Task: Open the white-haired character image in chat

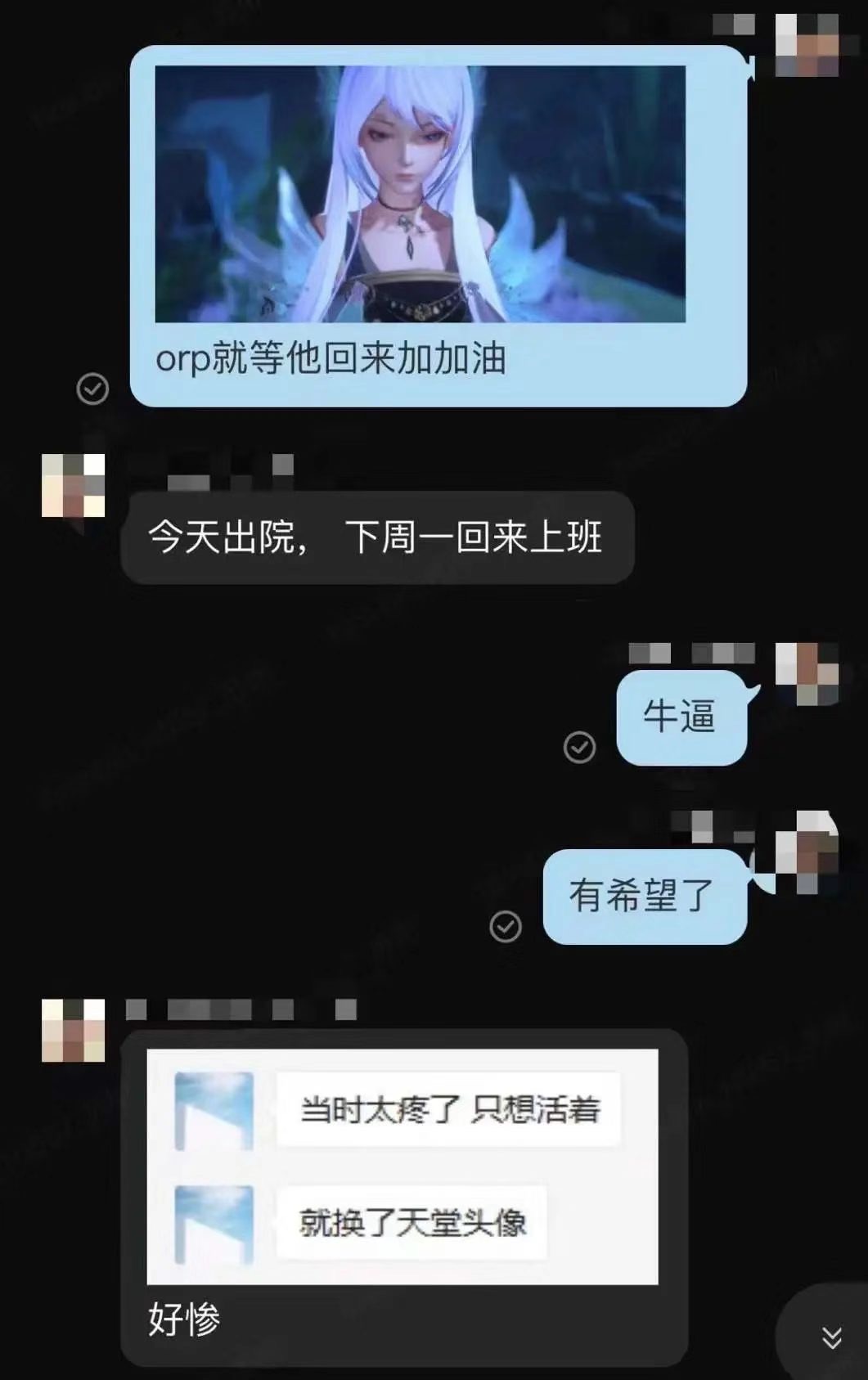Action: (x=420, y=194)
